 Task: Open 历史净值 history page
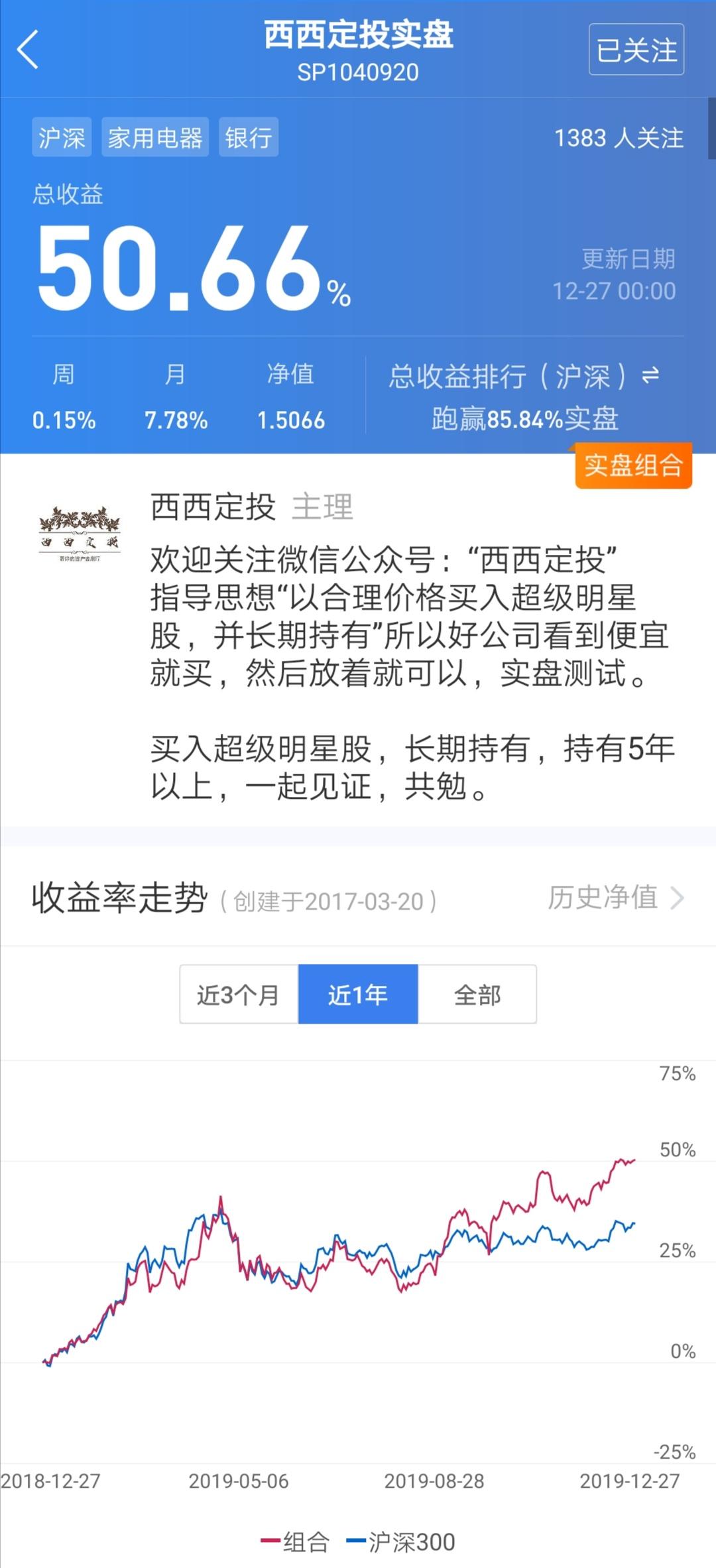[x=615, y=898]
